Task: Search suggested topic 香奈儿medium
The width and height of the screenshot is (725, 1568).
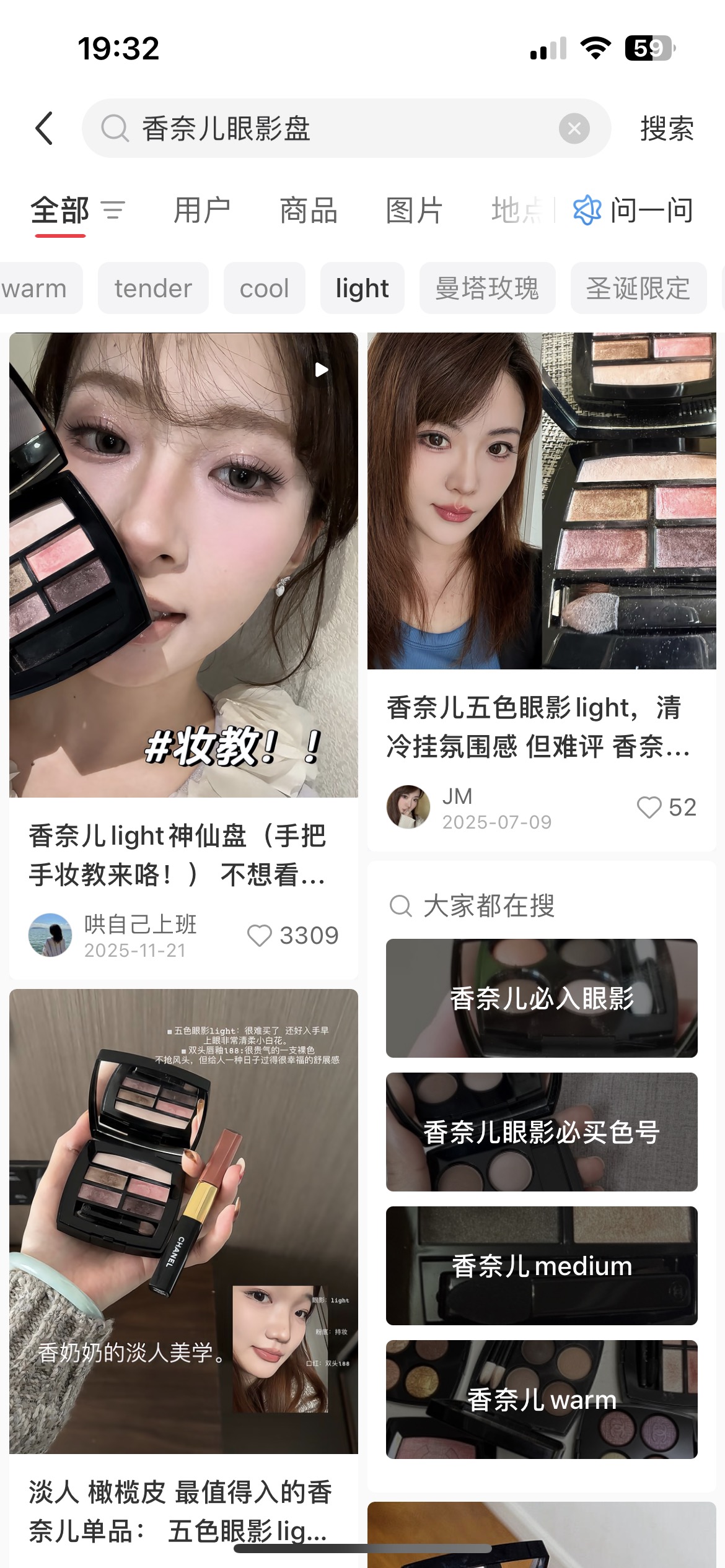Action: (542, 1266)
